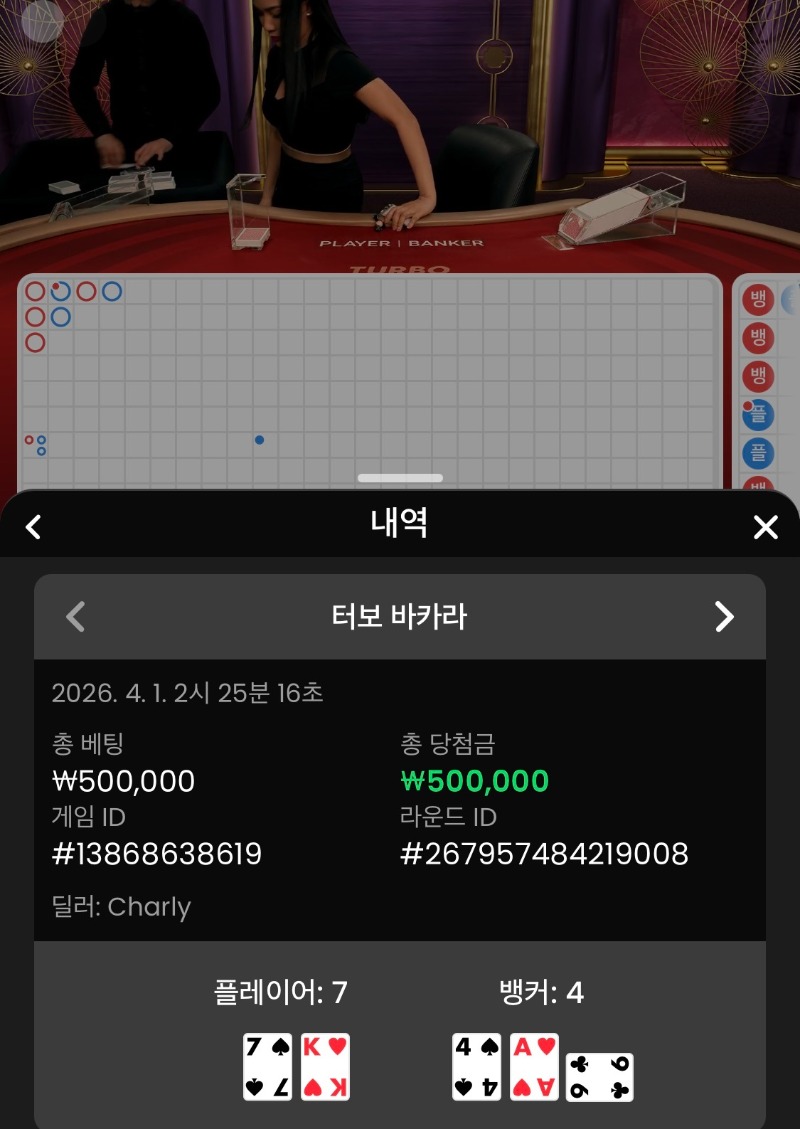Go back from the 내역 panel

tap(34, 527)
